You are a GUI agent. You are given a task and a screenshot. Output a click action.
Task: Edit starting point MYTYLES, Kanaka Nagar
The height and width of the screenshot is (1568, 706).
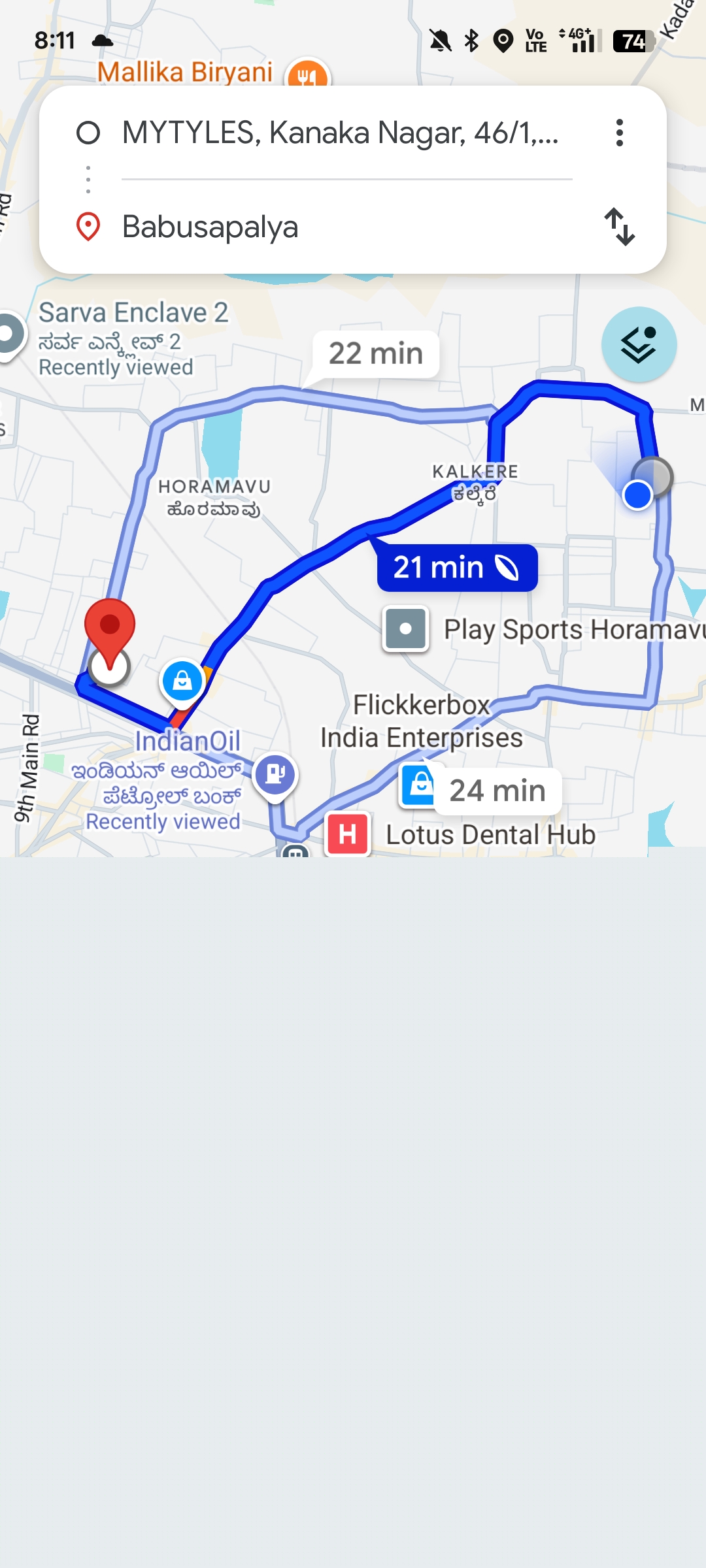[x=340, y=133]
